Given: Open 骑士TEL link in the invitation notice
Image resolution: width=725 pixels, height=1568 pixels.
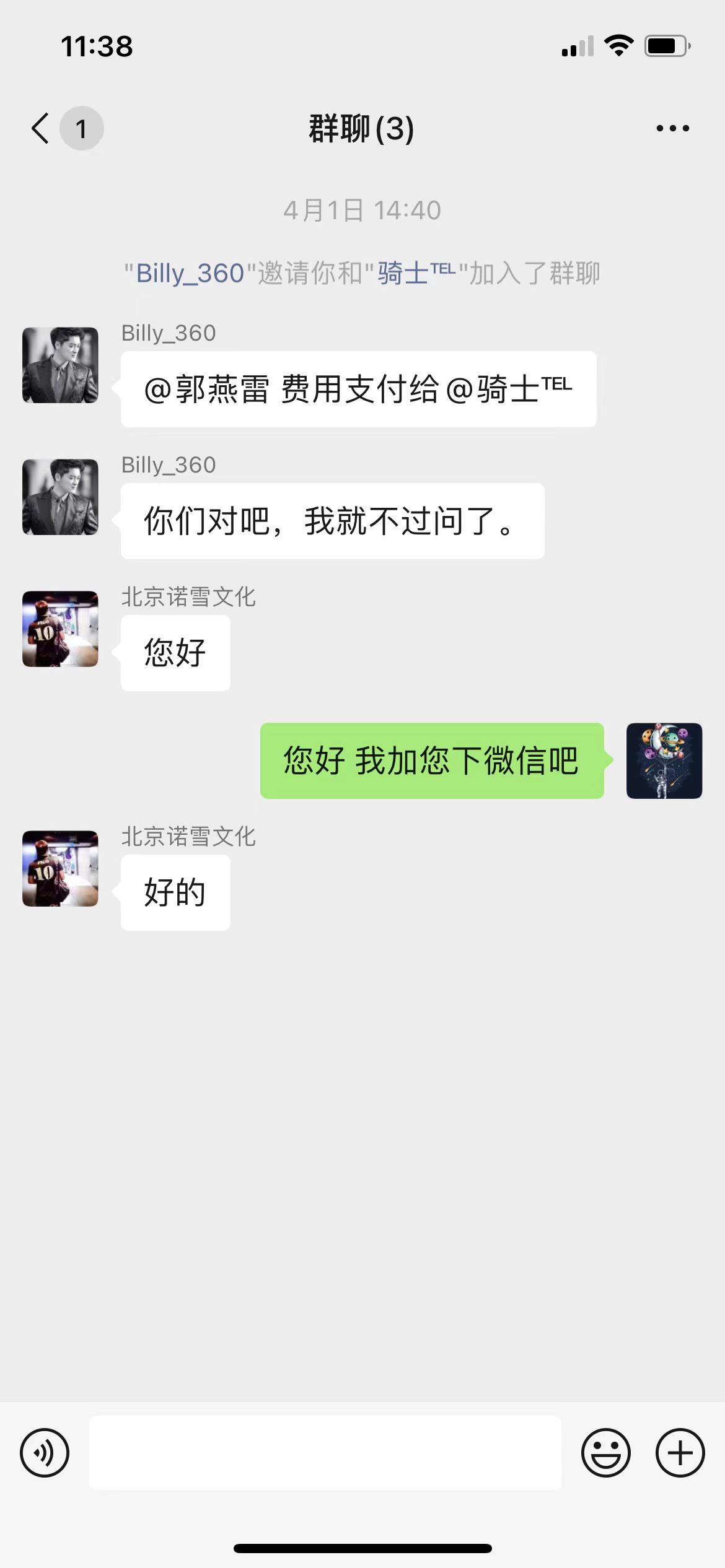Looking at the screenshot, I should (x=416, y=273).
